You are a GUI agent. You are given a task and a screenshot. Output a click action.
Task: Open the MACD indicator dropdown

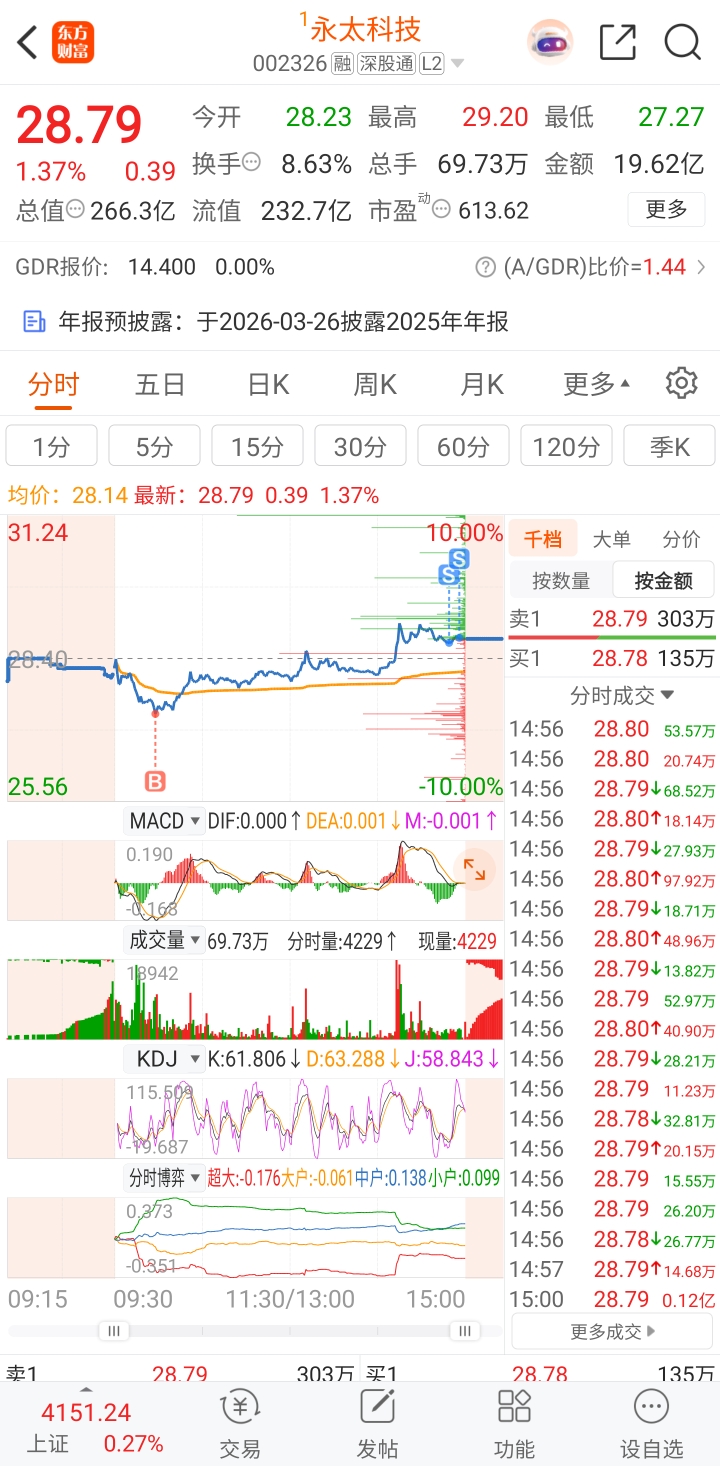tap(165, 821)
